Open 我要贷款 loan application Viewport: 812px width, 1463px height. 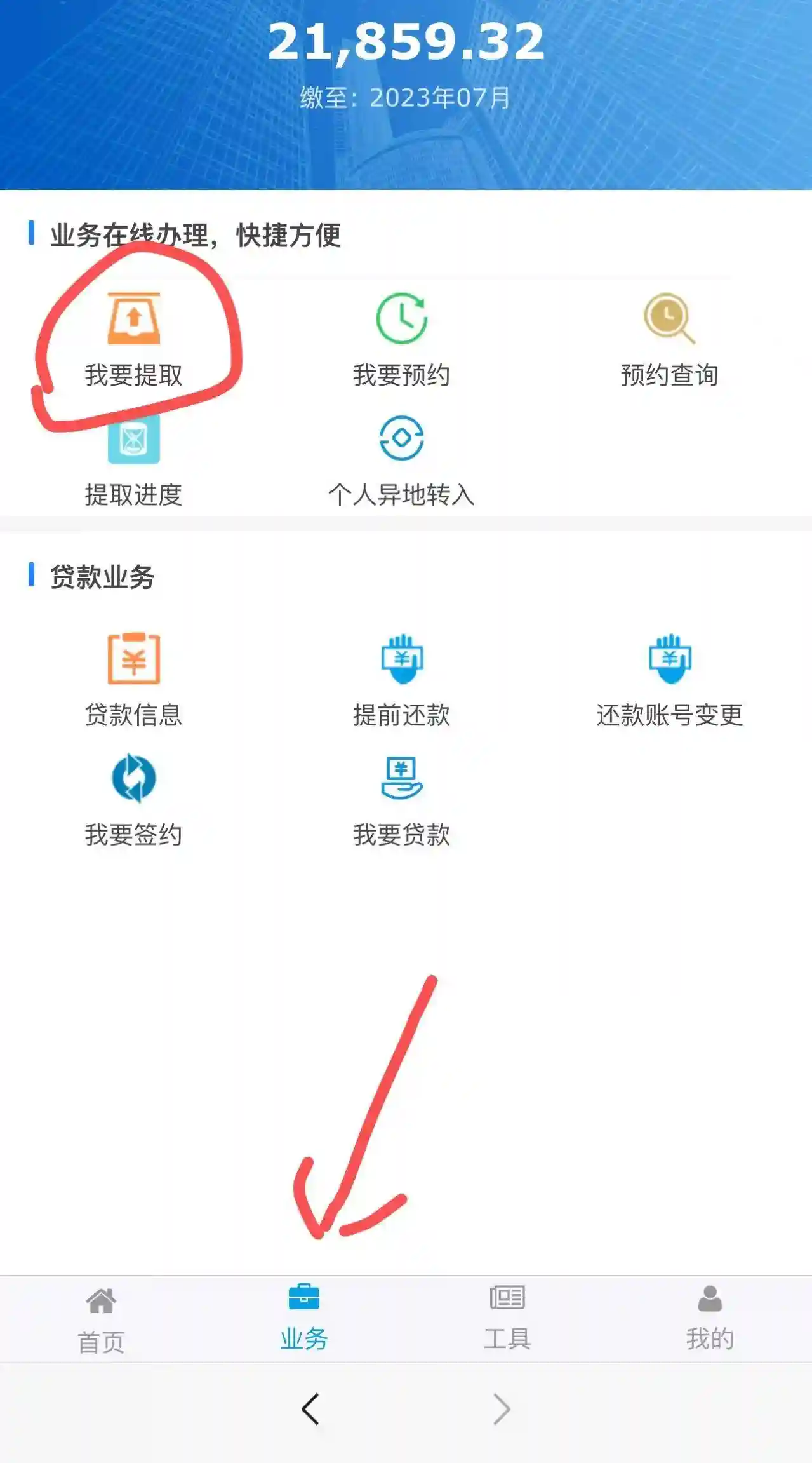tap(401, 799)
